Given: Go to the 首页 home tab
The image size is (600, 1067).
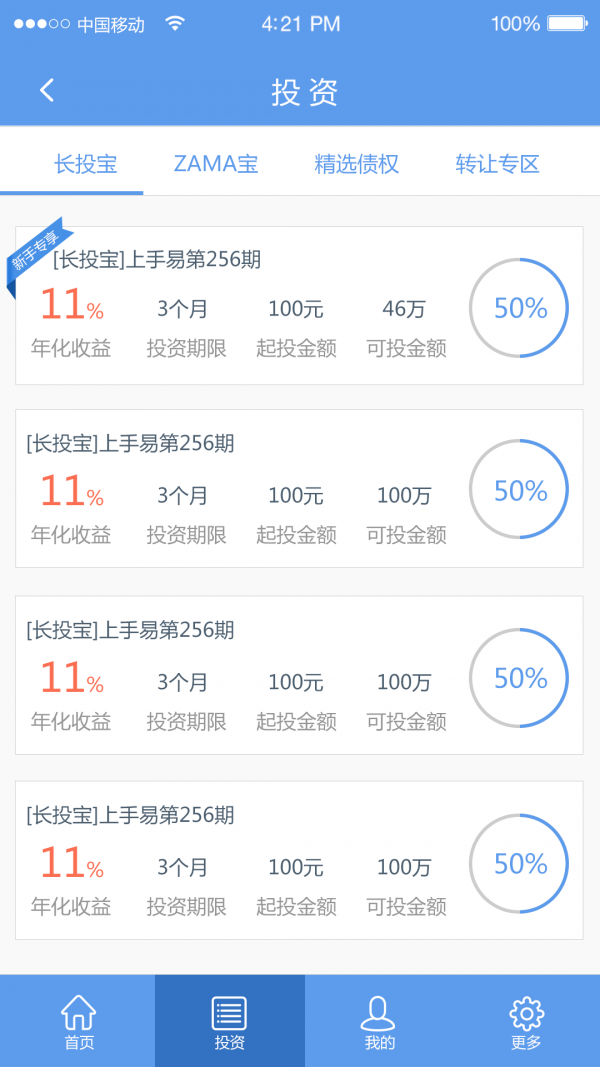Looking at the screenshot, I should (78, 1021).
